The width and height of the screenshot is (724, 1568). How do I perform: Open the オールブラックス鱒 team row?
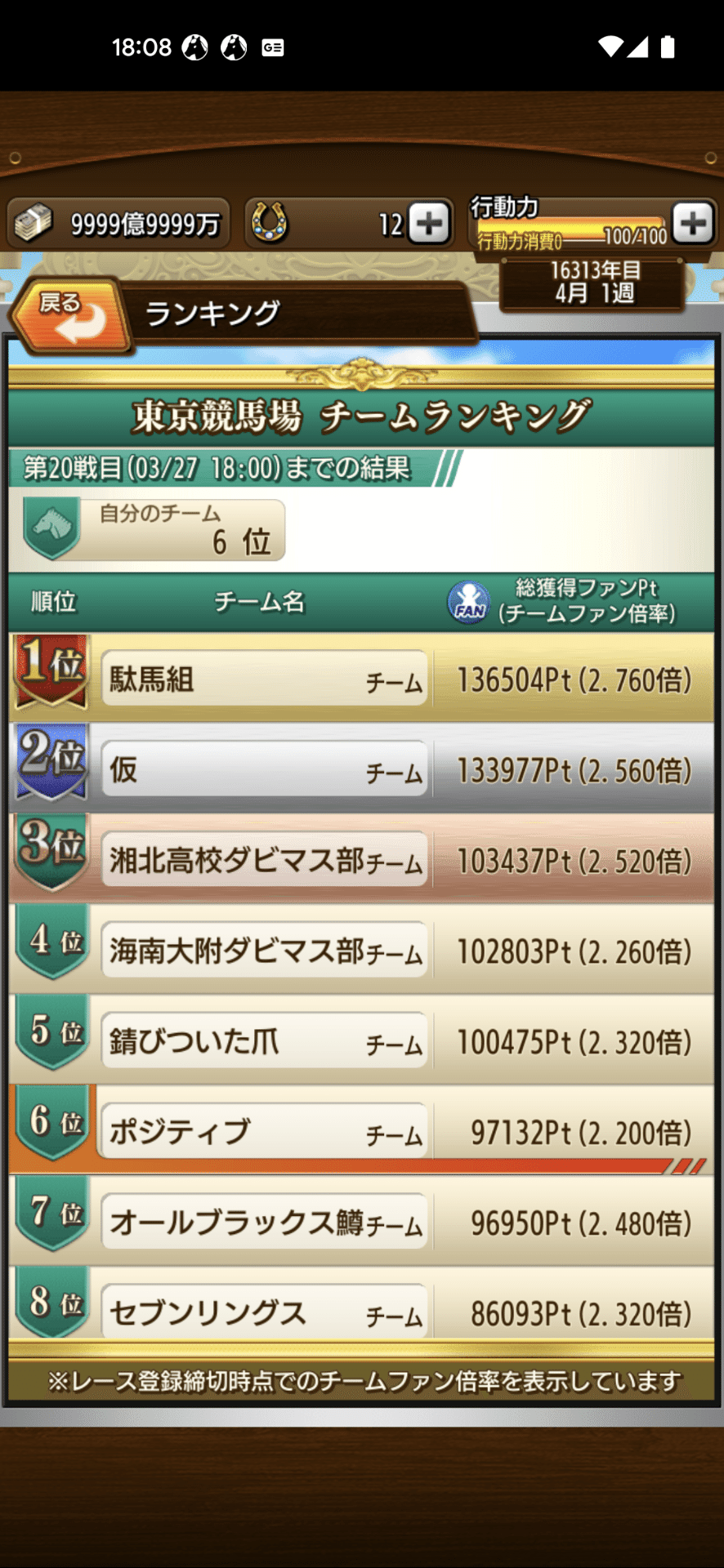click(x=266, y=1223)
